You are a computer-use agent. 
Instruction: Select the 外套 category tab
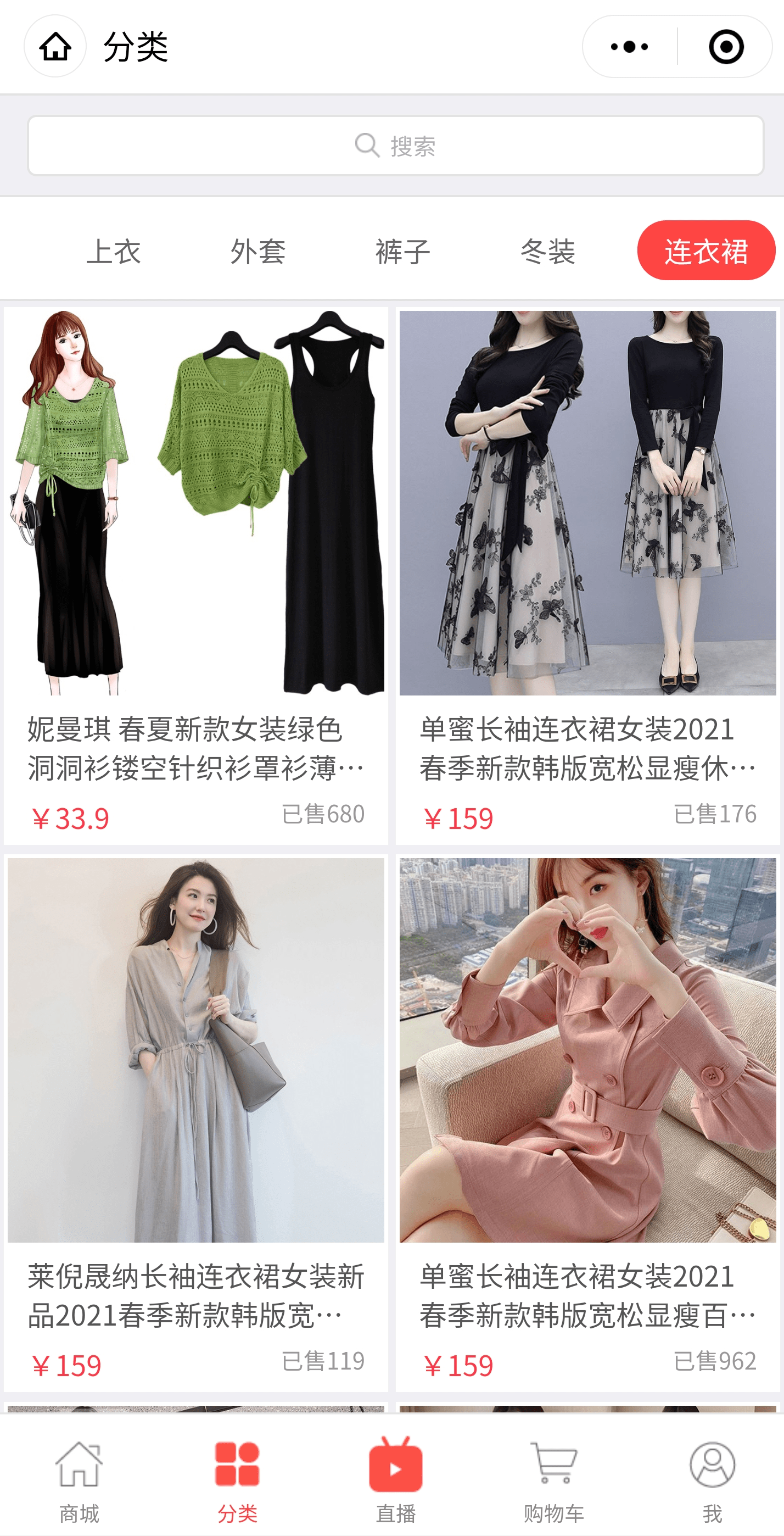tap(258, 251)
